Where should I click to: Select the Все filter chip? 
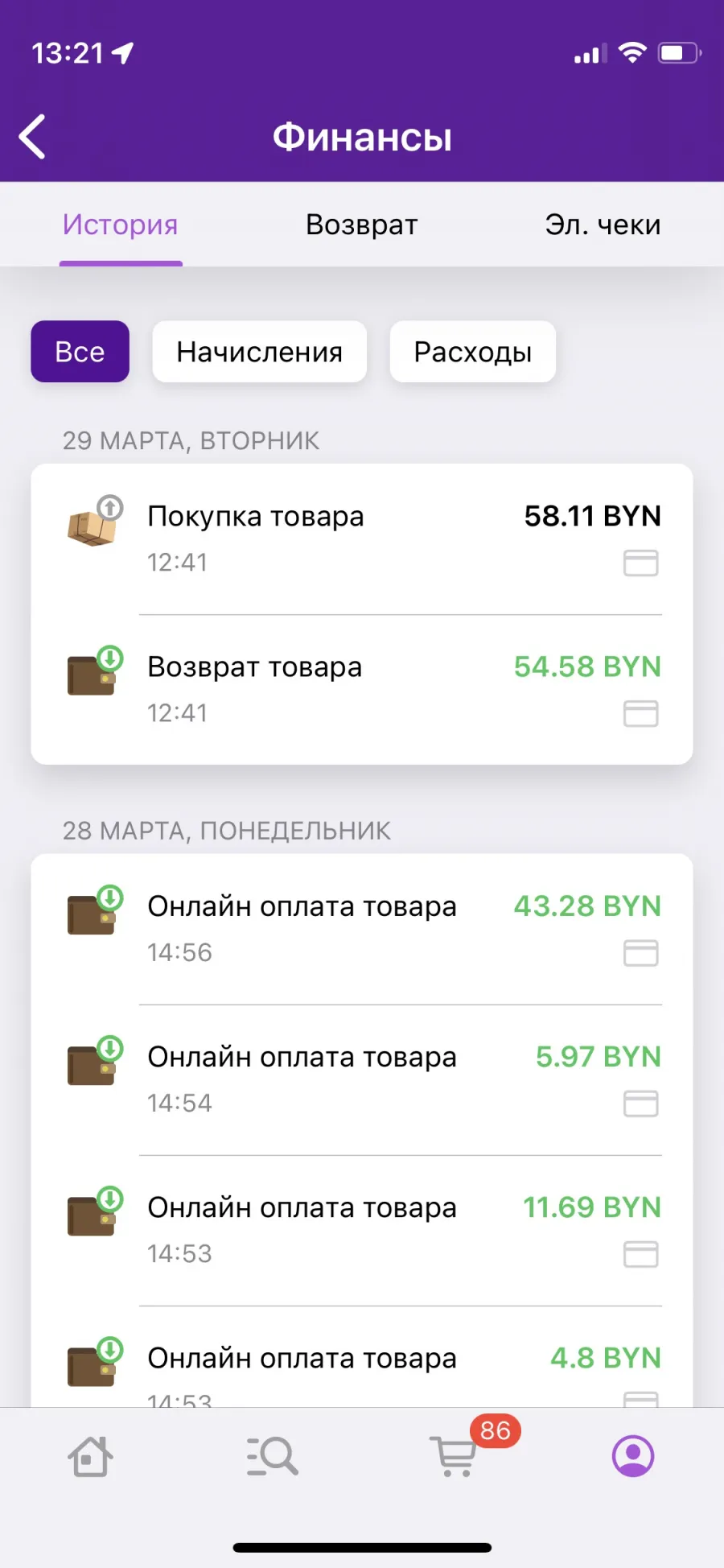pos(80,352)
